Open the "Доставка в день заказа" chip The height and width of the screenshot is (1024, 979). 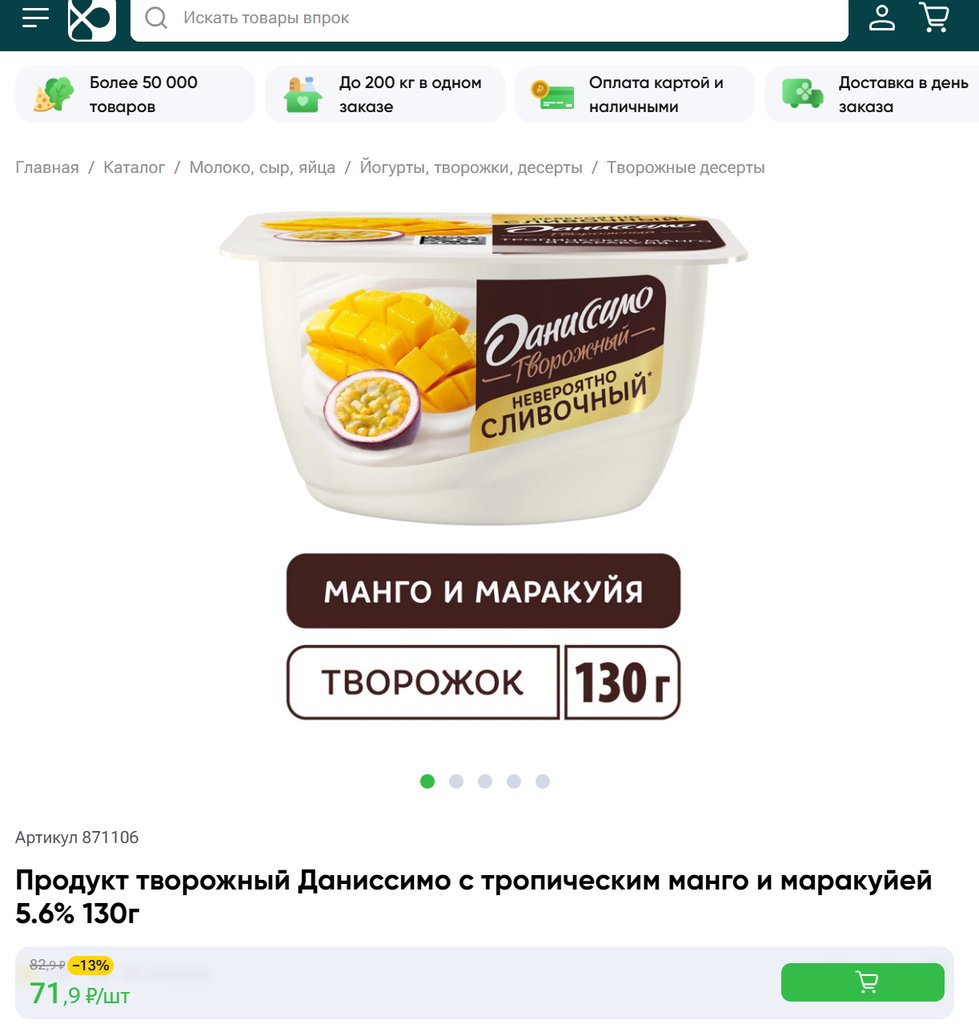(x=872, y=95)
